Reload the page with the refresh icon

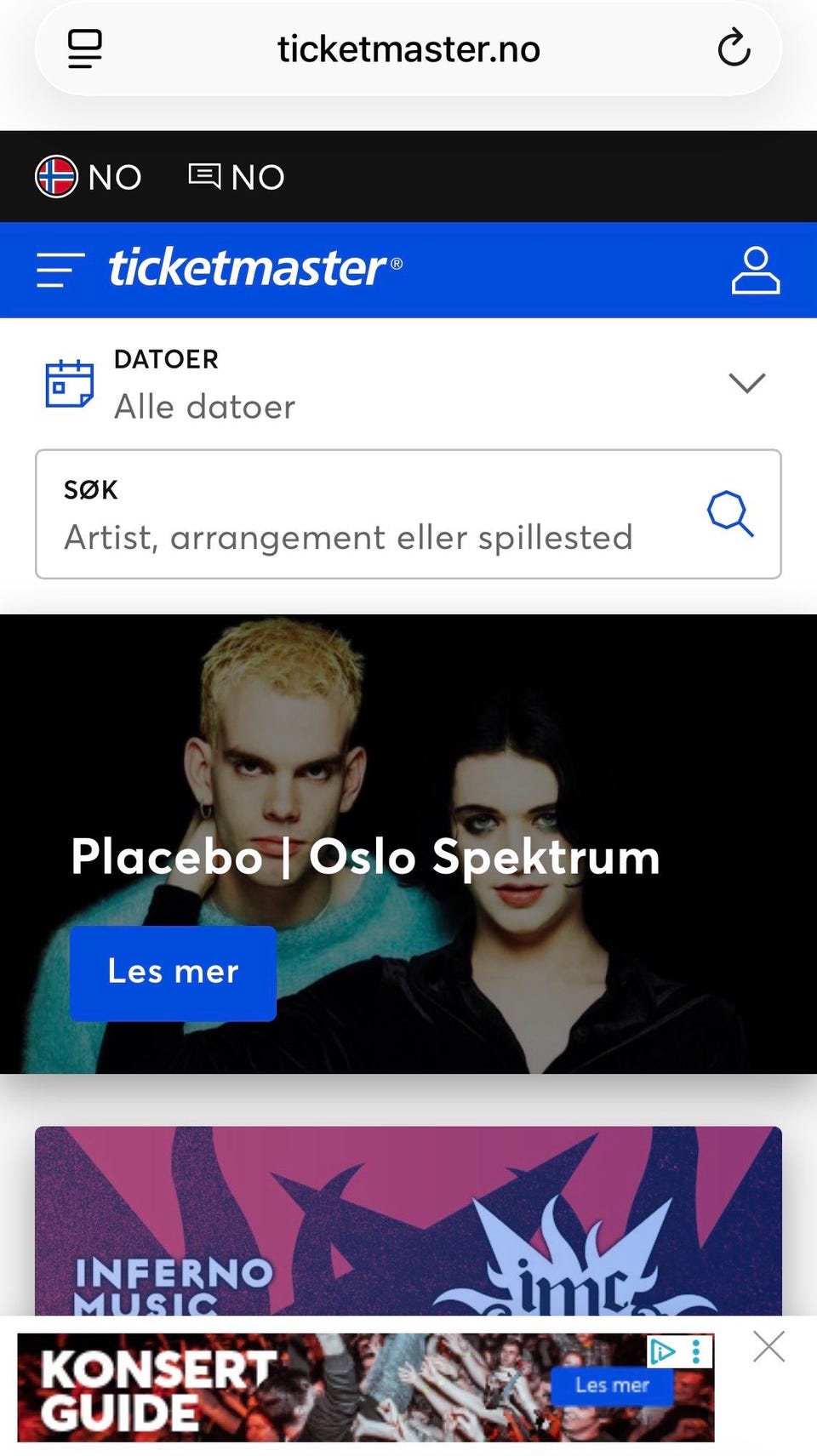click(734, 49)
